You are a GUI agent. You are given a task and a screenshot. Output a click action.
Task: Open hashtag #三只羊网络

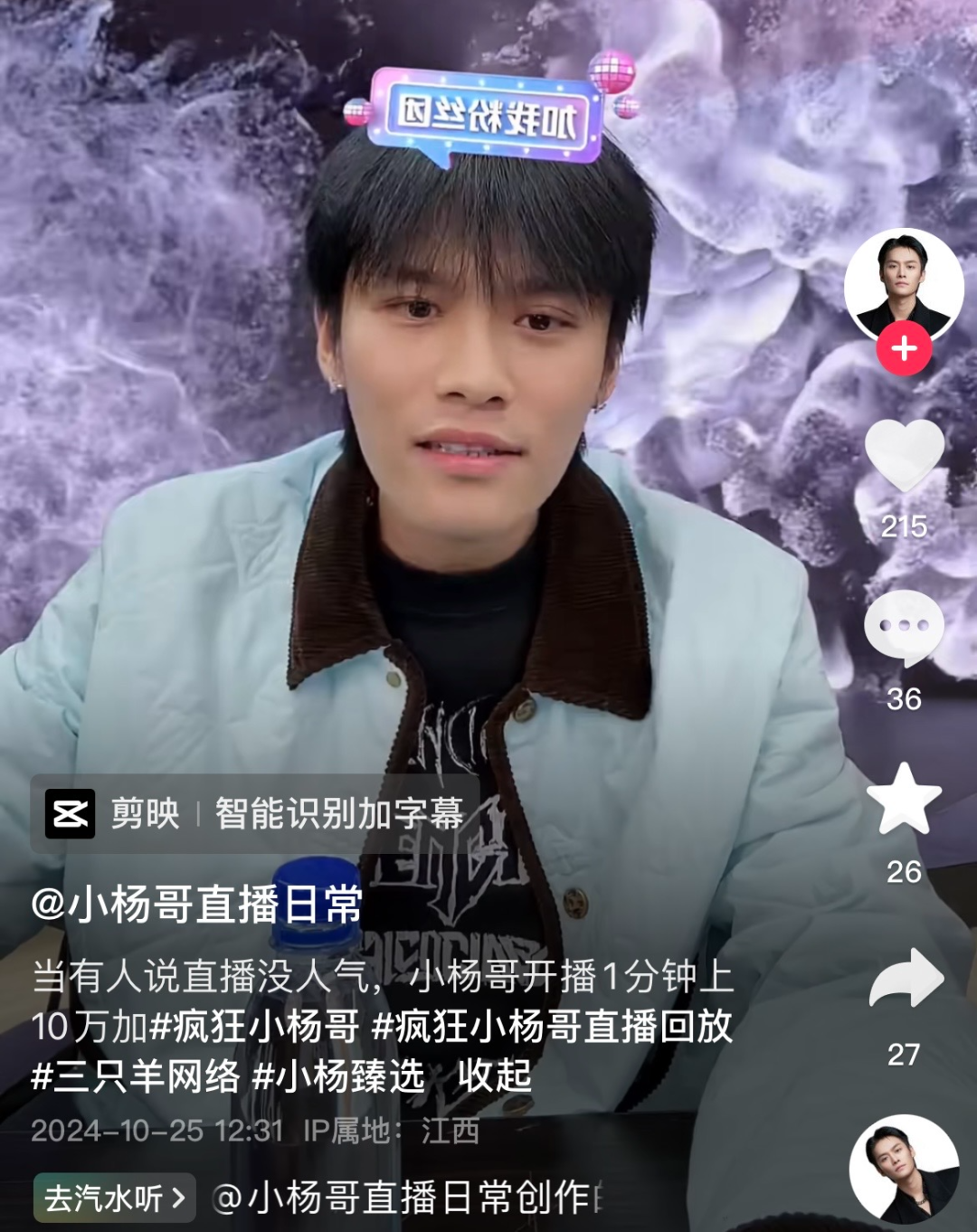136,1076
